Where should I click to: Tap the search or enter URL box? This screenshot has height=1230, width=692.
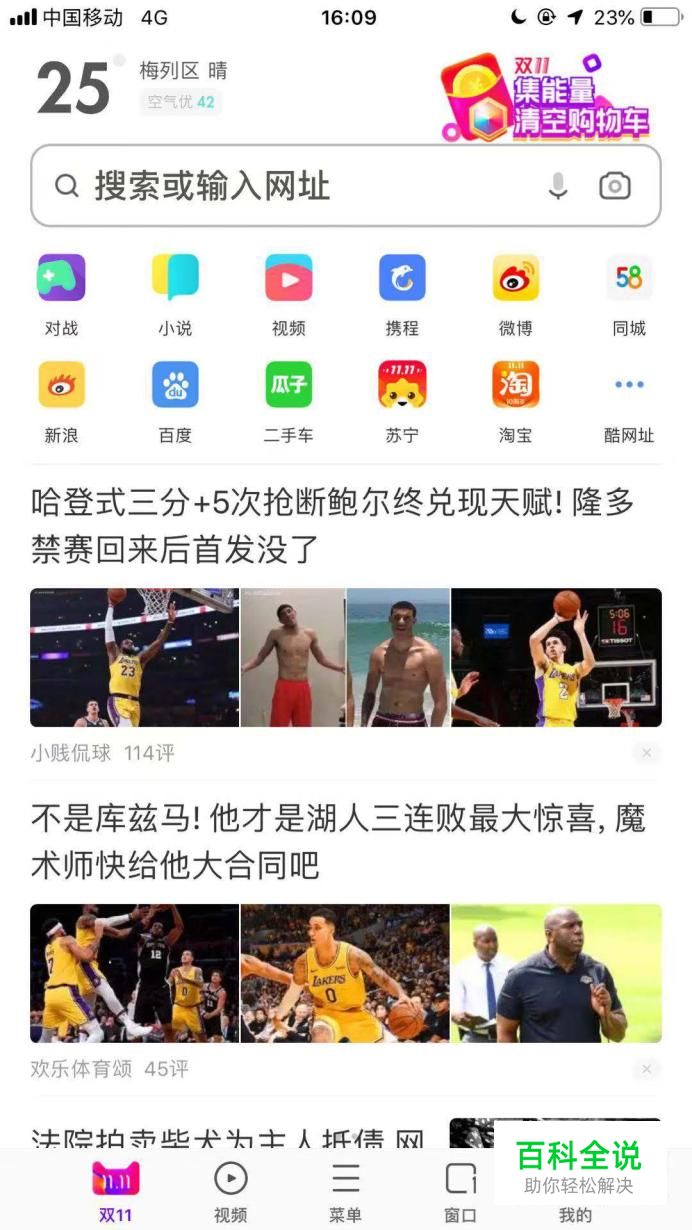(300, 186)
